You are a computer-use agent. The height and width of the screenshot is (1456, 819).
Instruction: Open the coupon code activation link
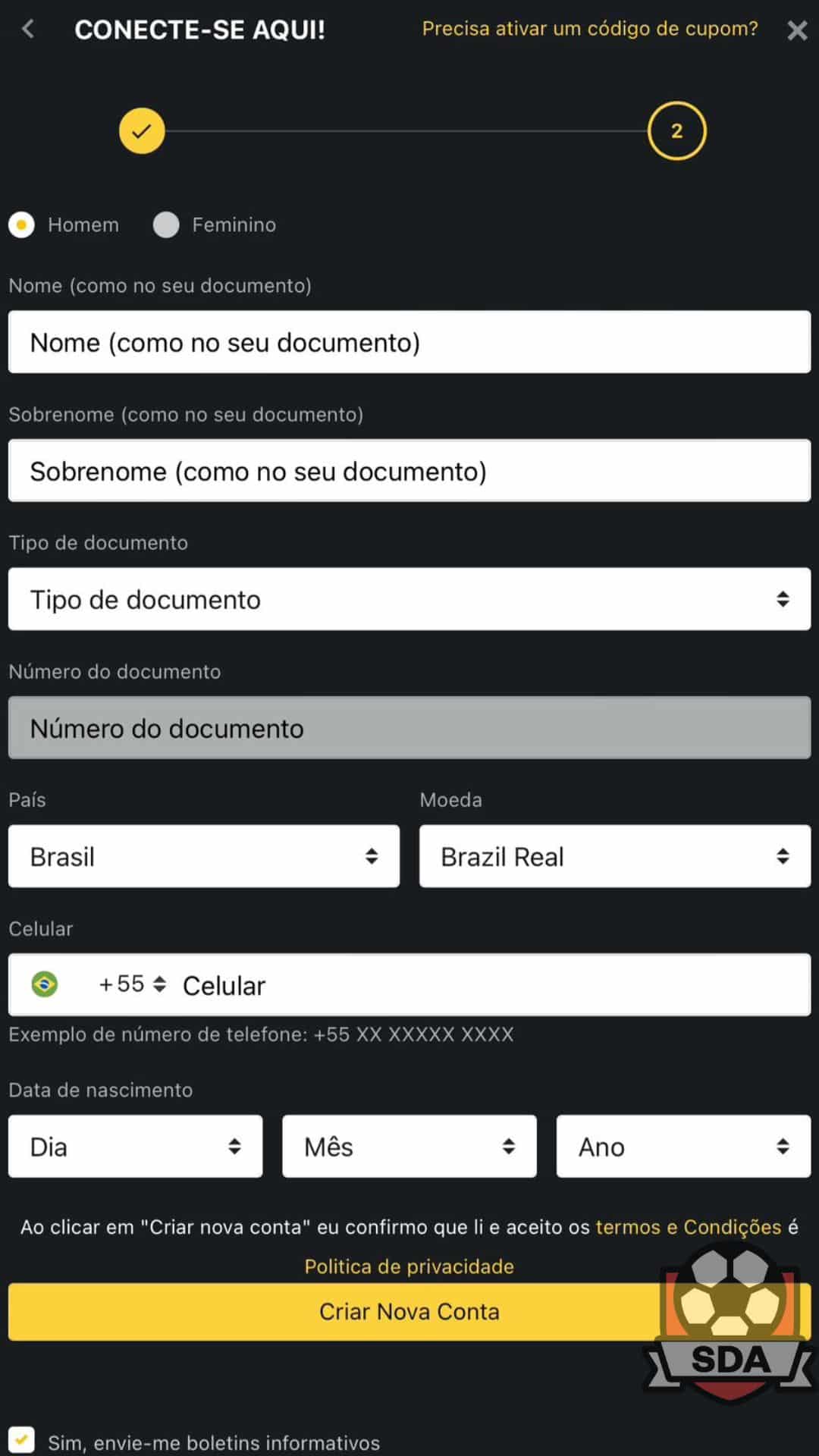point(590,29)
